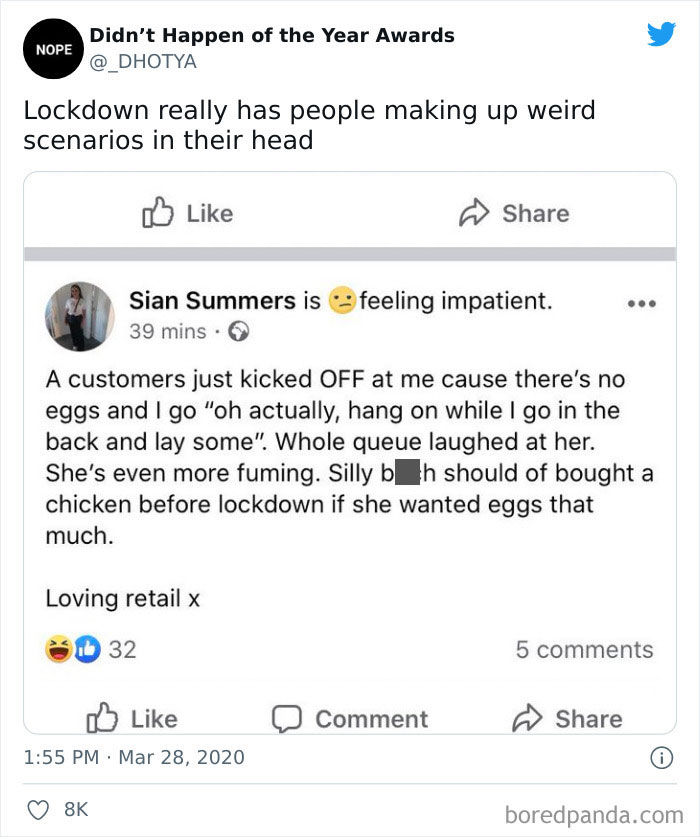Open the @_DHOTYA account handle
This screenshot has height=837, width=700.
click(x=143, y=62)
